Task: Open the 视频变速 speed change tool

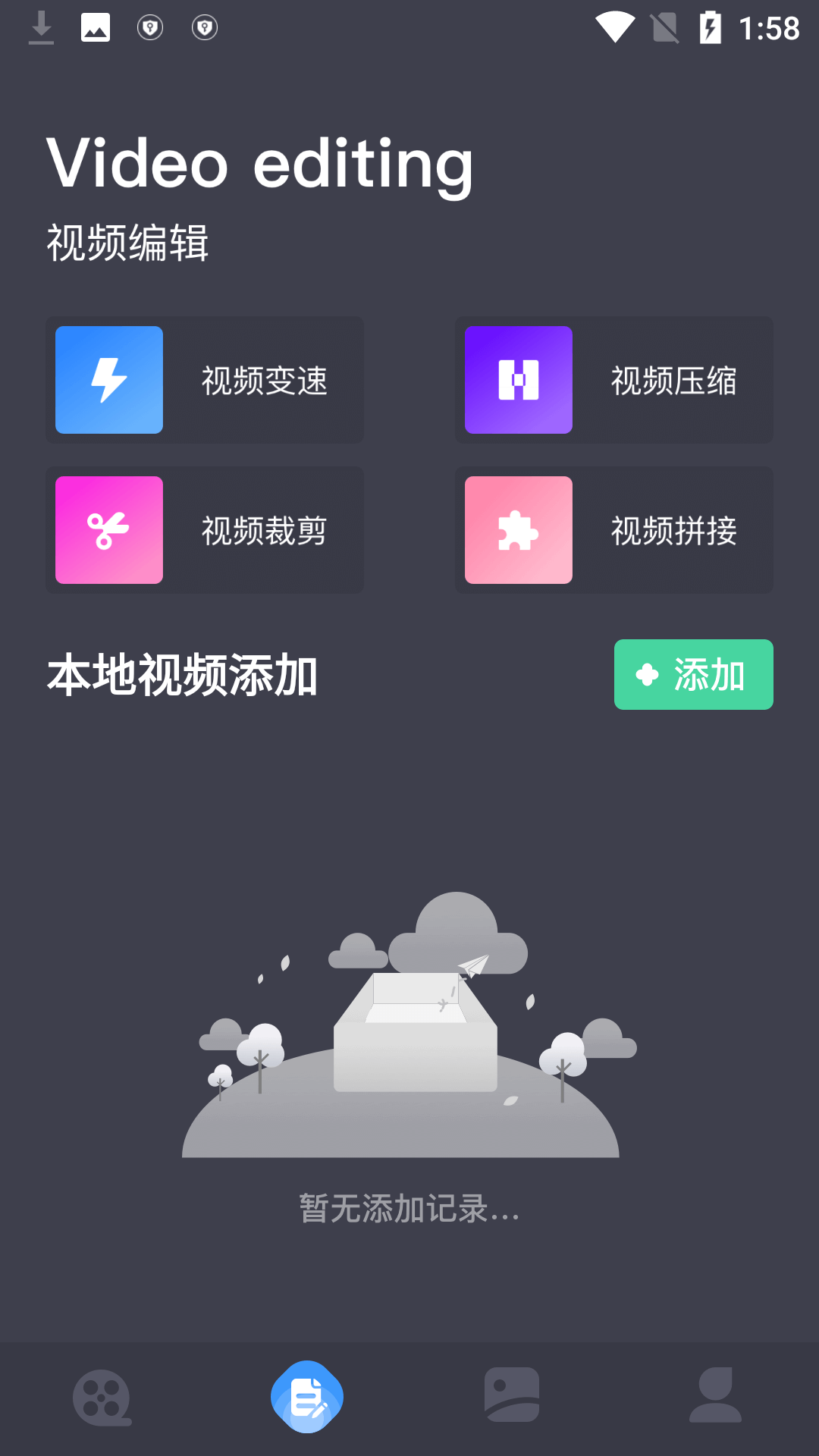Action: (x=205, y=380)
